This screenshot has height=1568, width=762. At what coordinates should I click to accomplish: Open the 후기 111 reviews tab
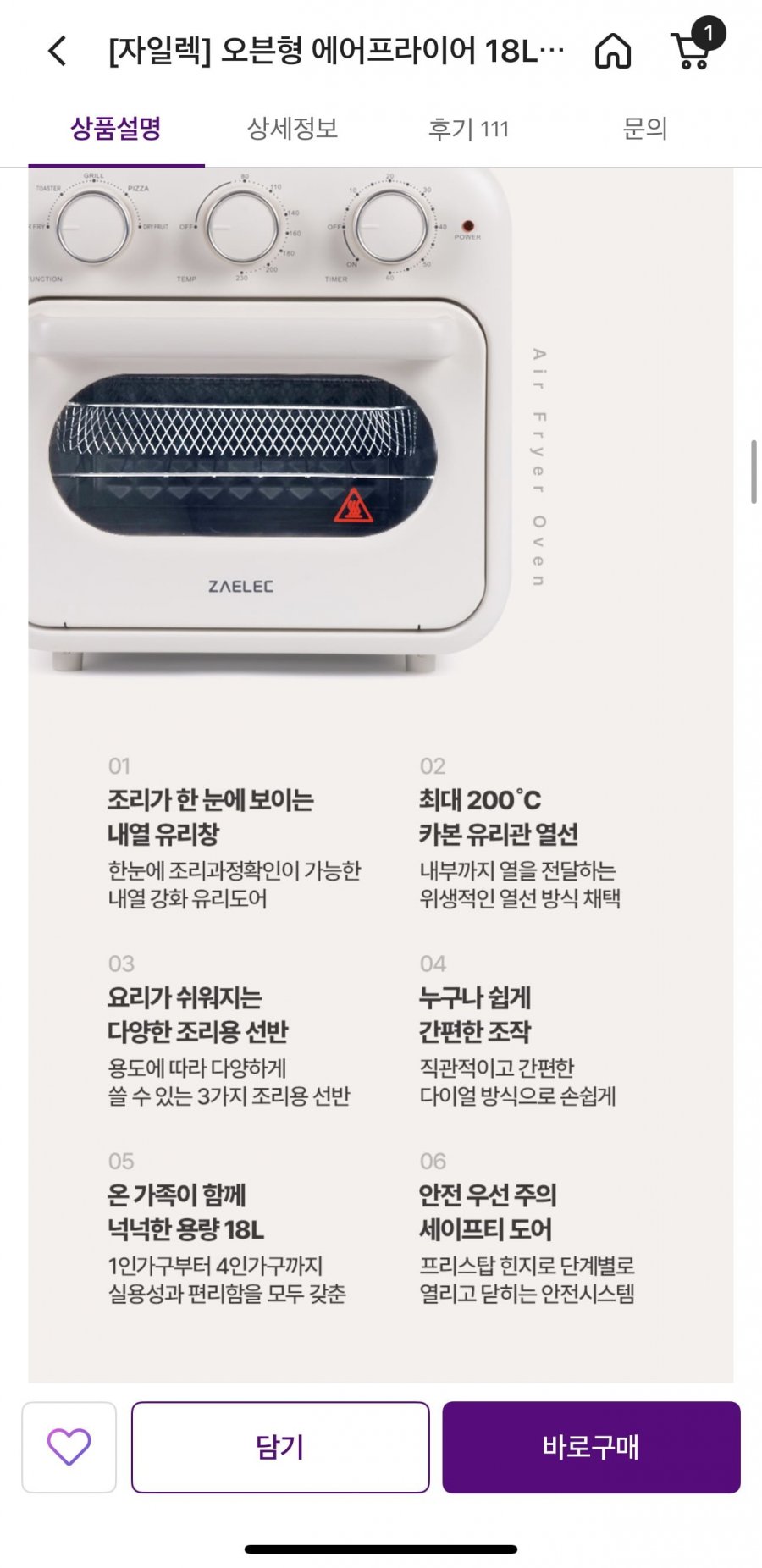(468, 129)
